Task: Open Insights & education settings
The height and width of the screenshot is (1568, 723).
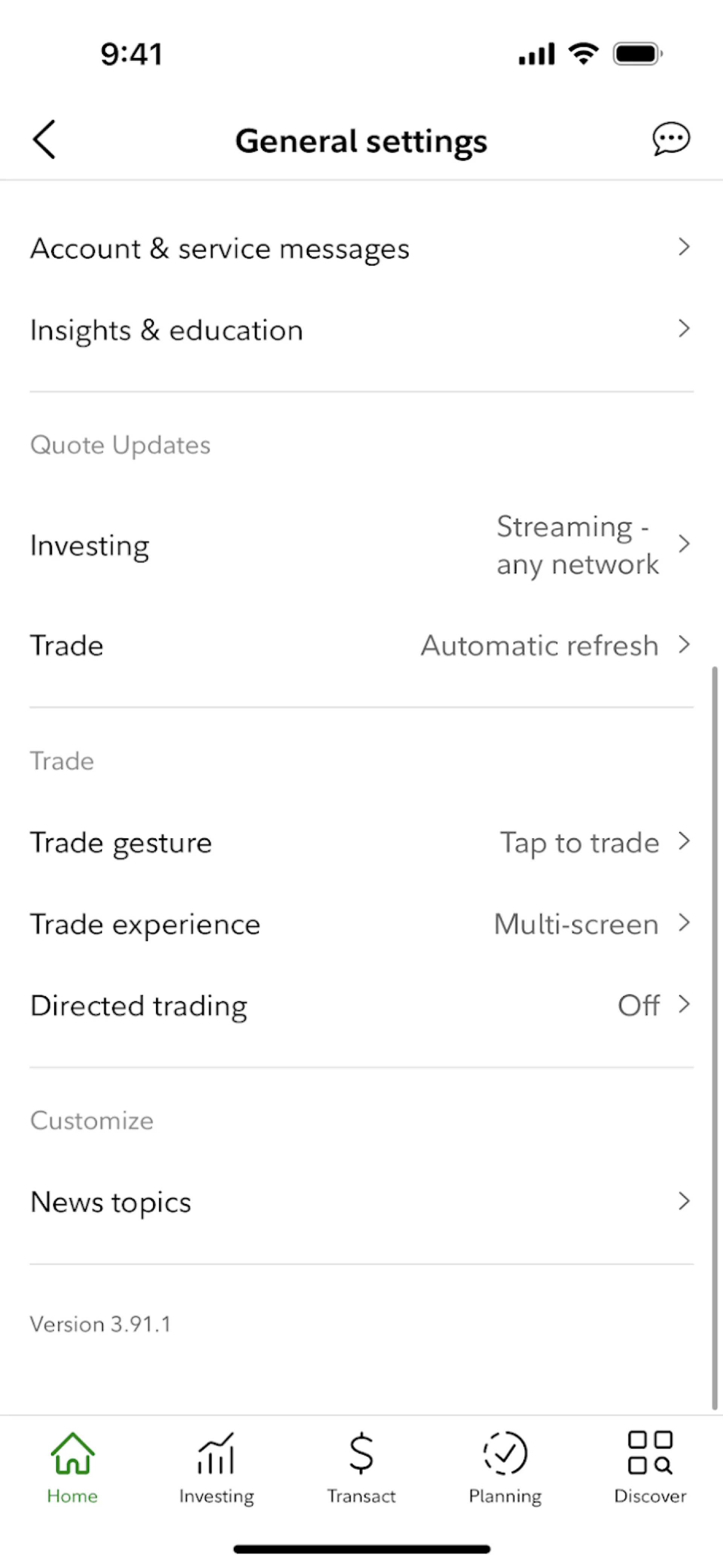Action: 361,330
